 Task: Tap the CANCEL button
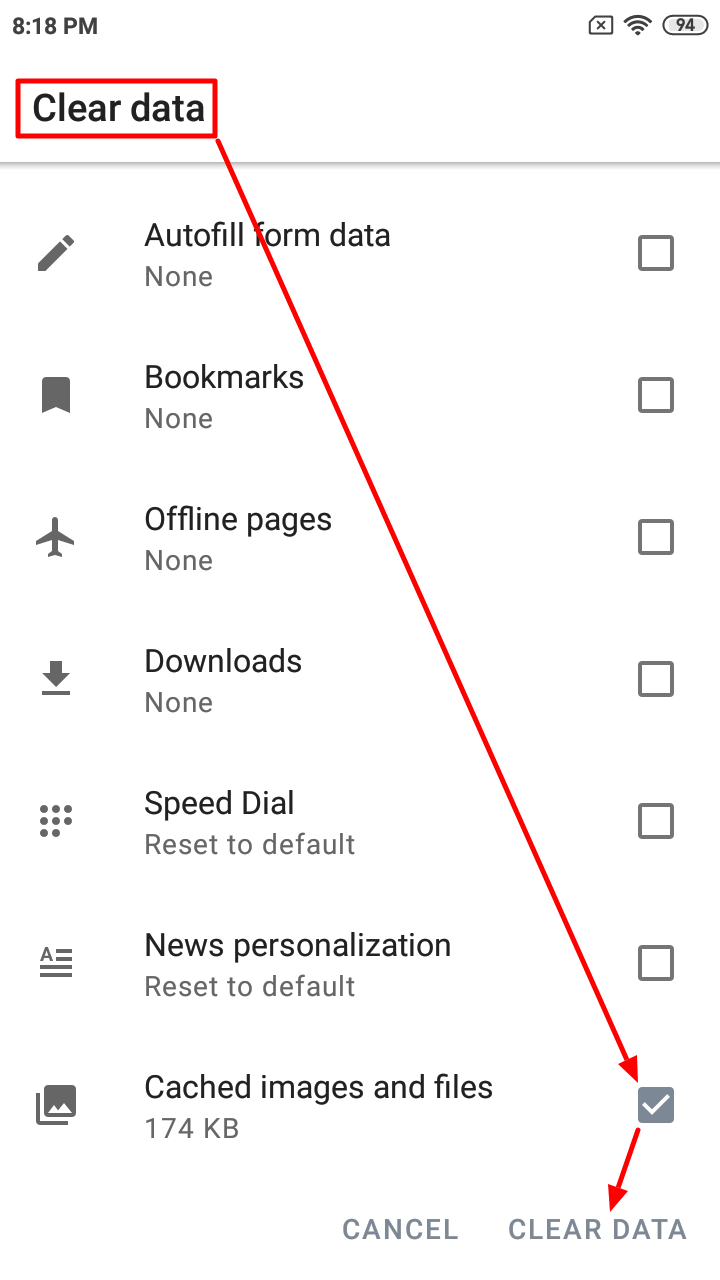click(400, 1229)
